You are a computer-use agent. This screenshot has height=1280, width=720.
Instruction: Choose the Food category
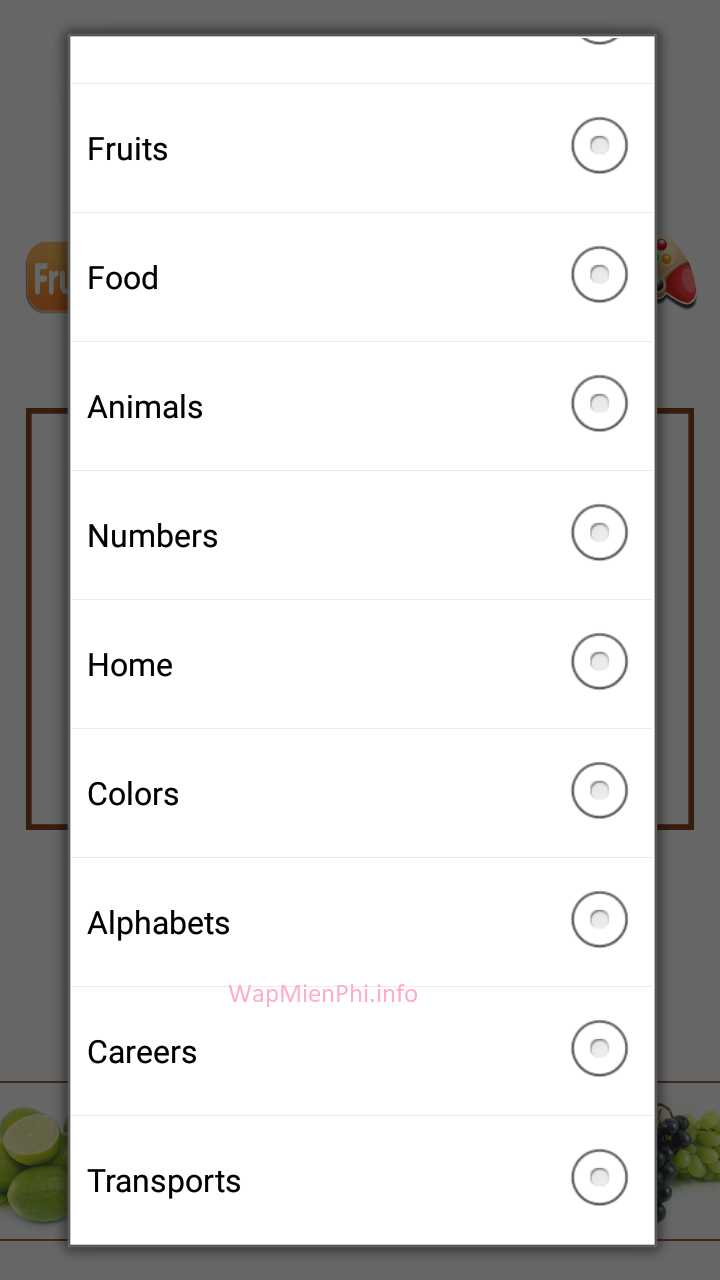599,275
